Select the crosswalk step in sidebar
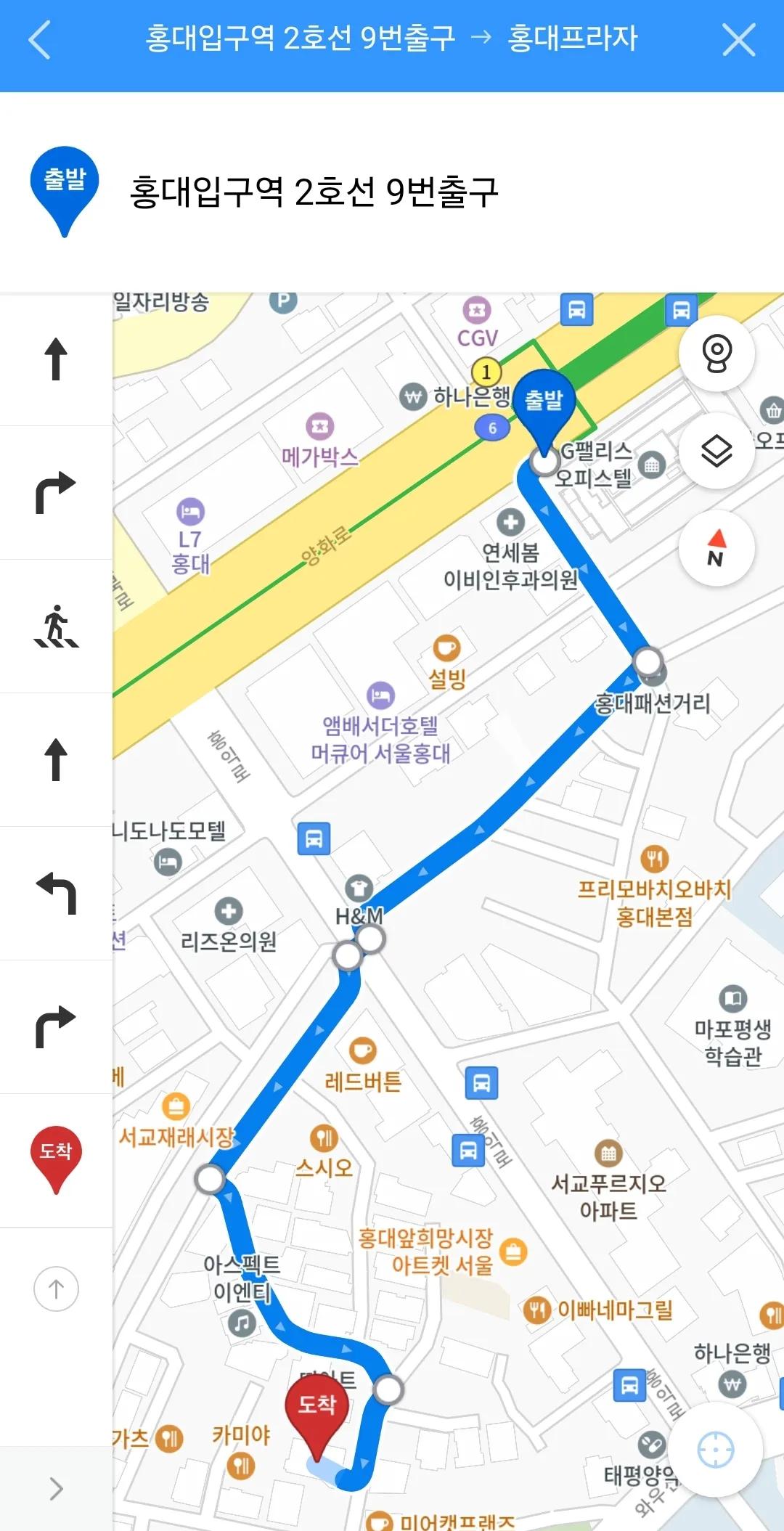 56,626
